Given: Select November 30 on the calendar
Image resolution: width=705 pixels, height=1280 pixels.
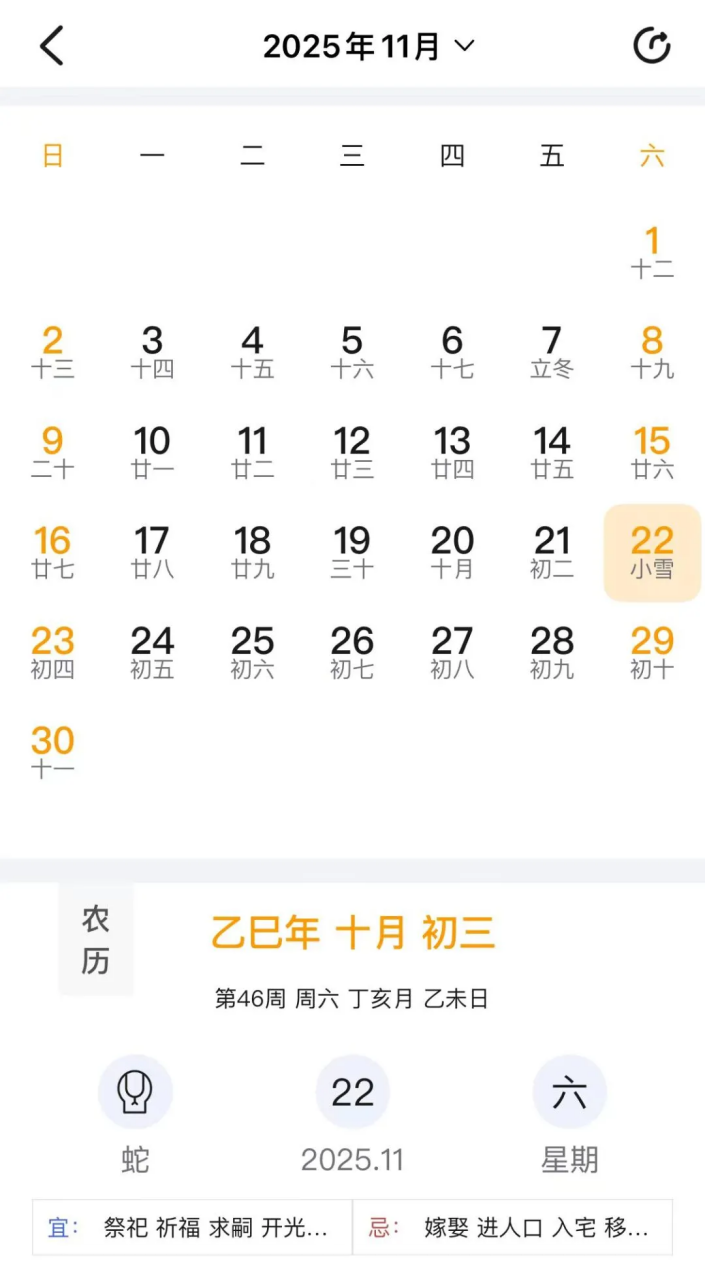Looking at the screenshot, I should 52,752.
